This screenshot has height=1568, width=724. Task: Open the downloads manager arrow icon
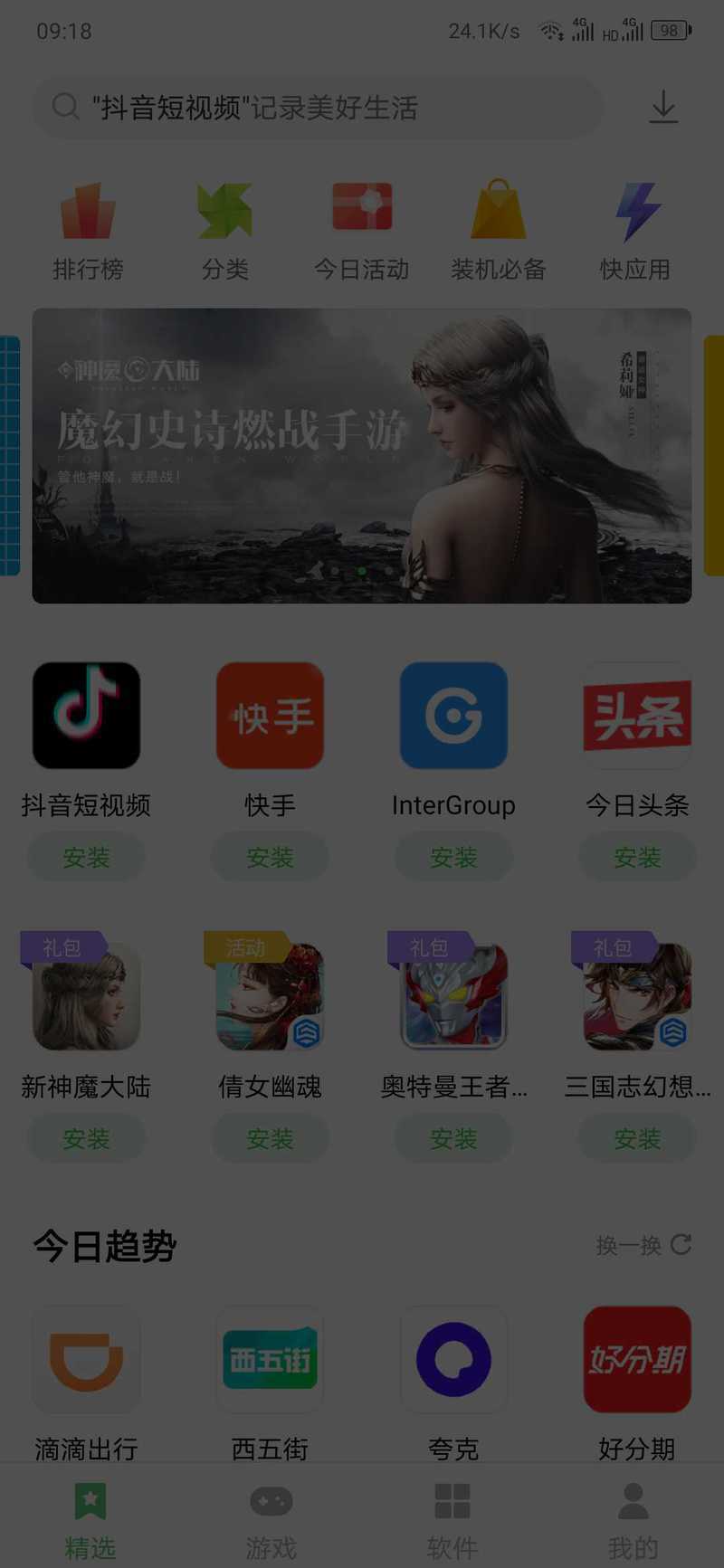(663, 108)
